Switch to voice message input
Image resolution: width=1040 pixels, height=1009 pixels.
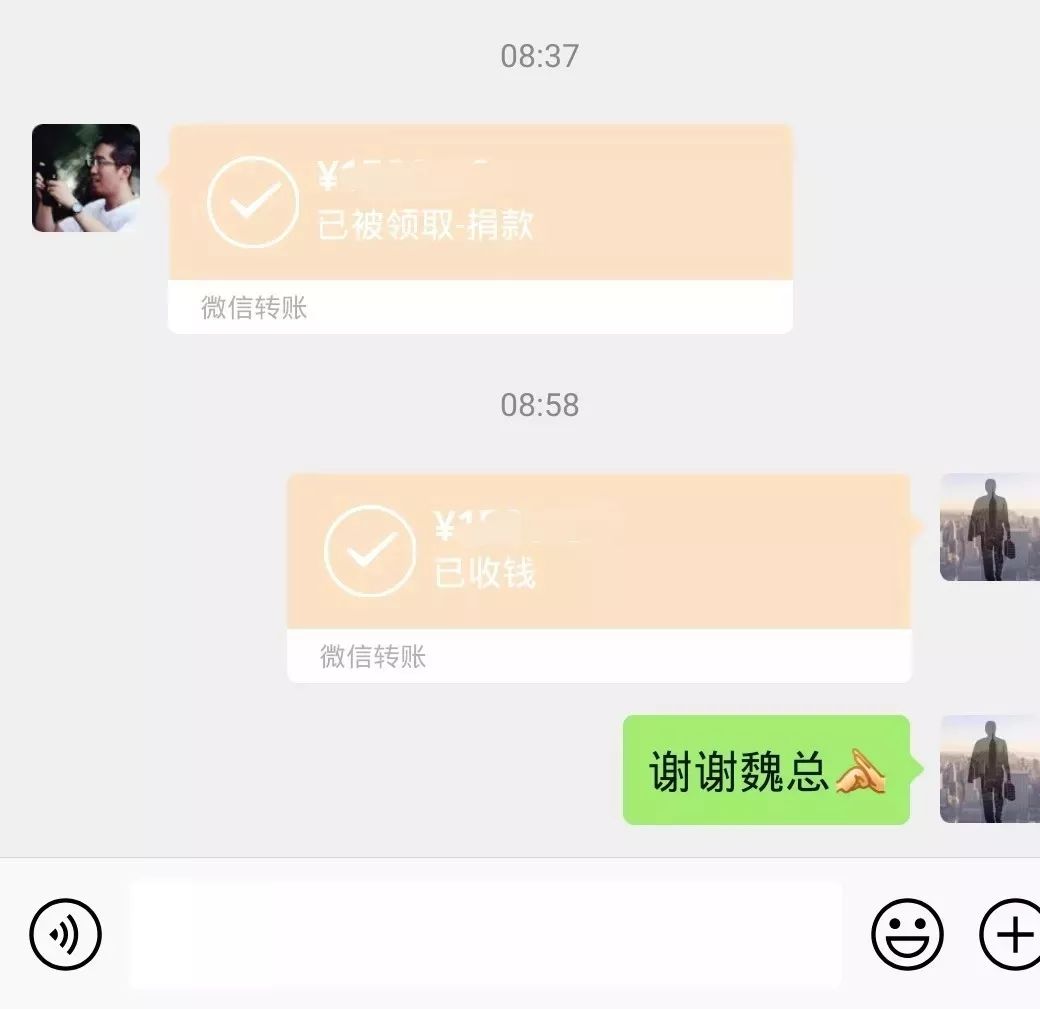[x=66, y=935]
